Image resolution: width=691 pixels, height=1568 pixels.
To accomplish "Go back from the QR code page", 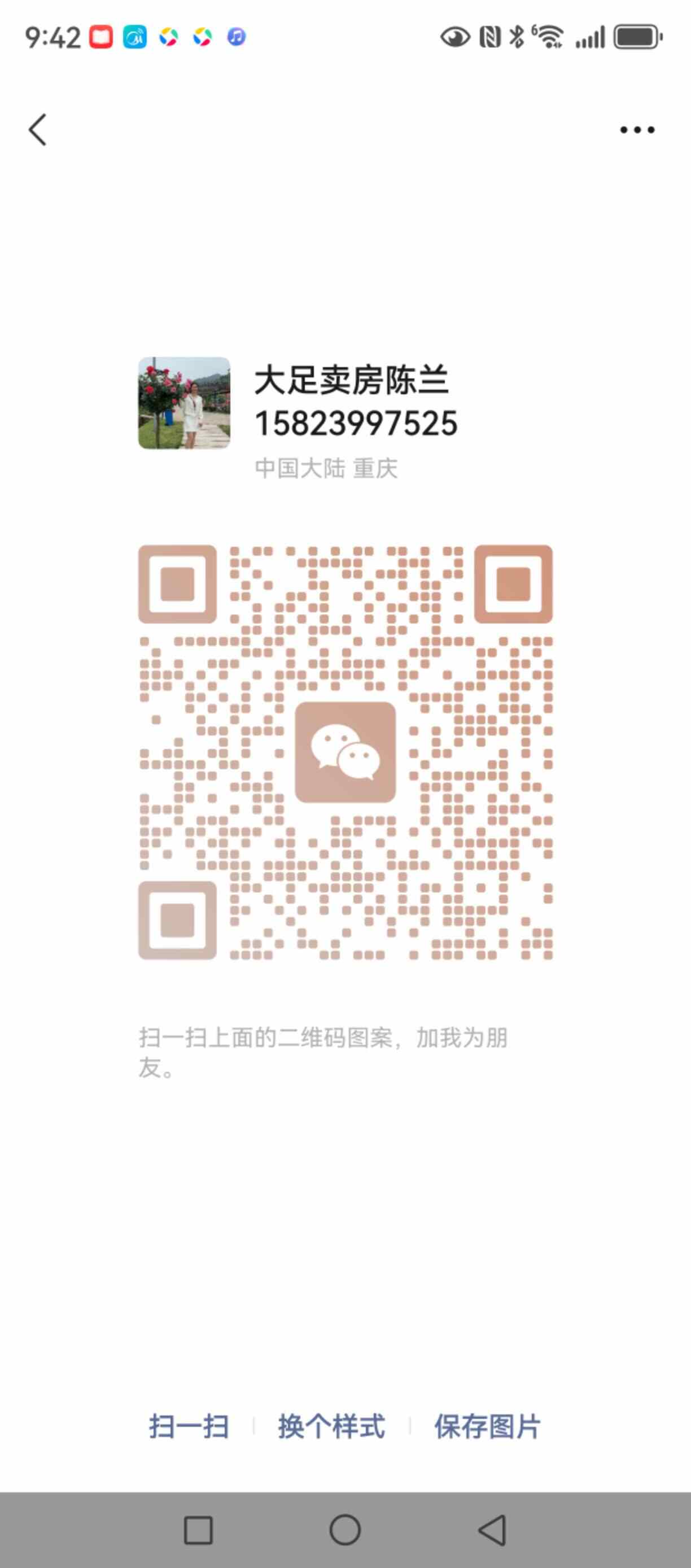I will [x=38, y=130].
